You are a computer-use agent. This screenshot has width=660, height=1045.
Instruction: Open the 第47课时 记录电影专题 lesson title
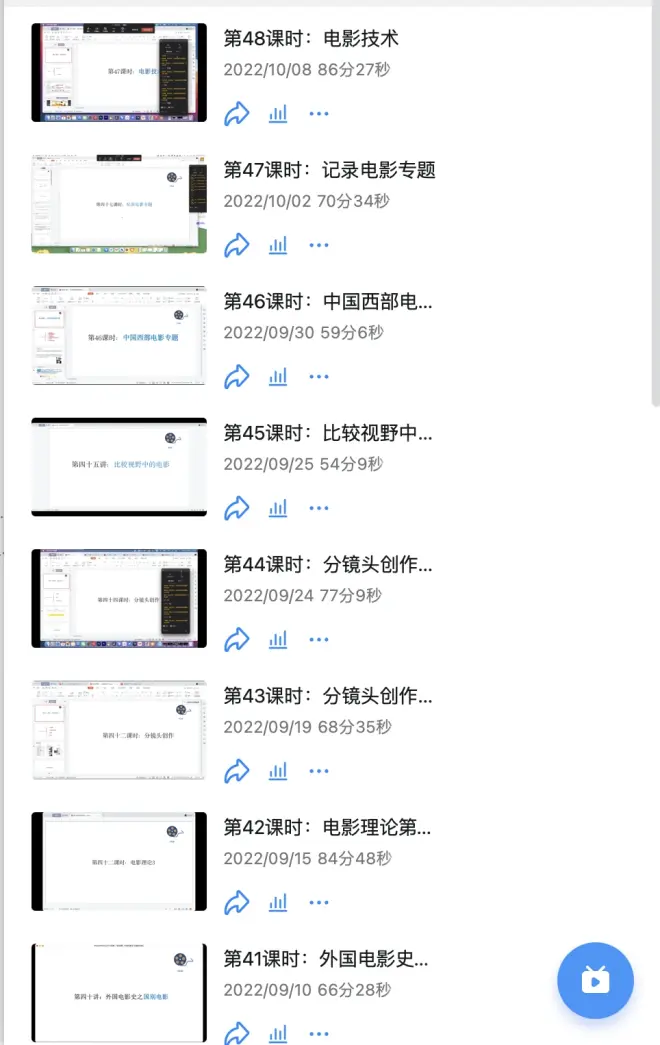click(329, 170)
